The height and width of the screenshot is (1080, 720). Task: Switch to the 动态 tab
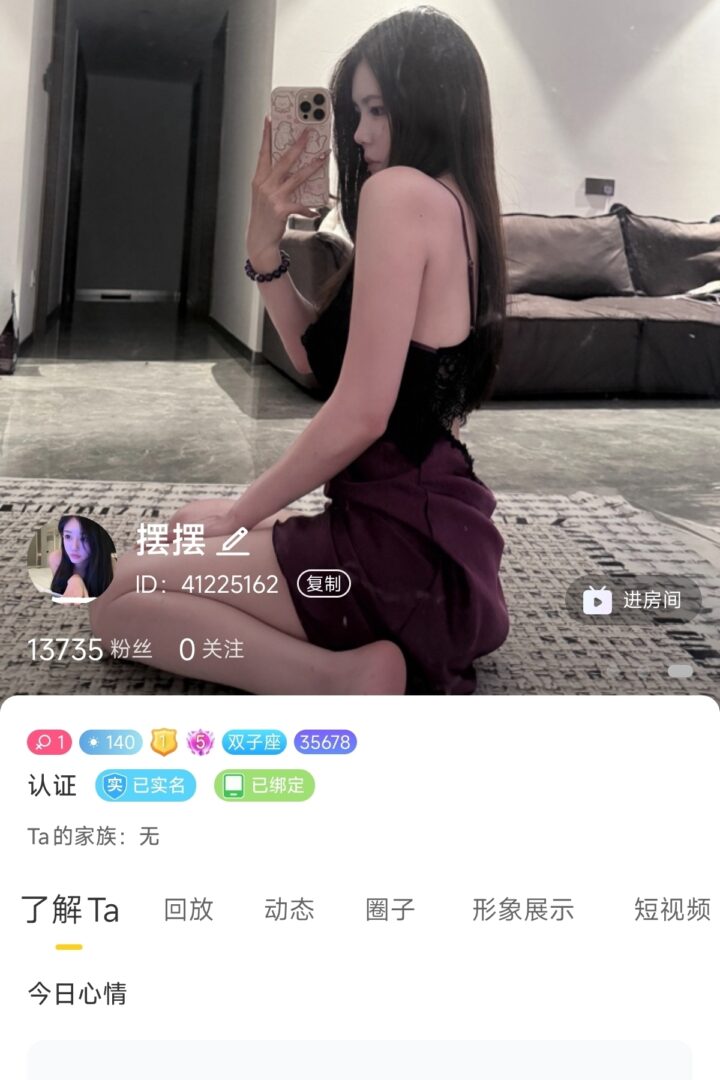[x=289, y=909]
